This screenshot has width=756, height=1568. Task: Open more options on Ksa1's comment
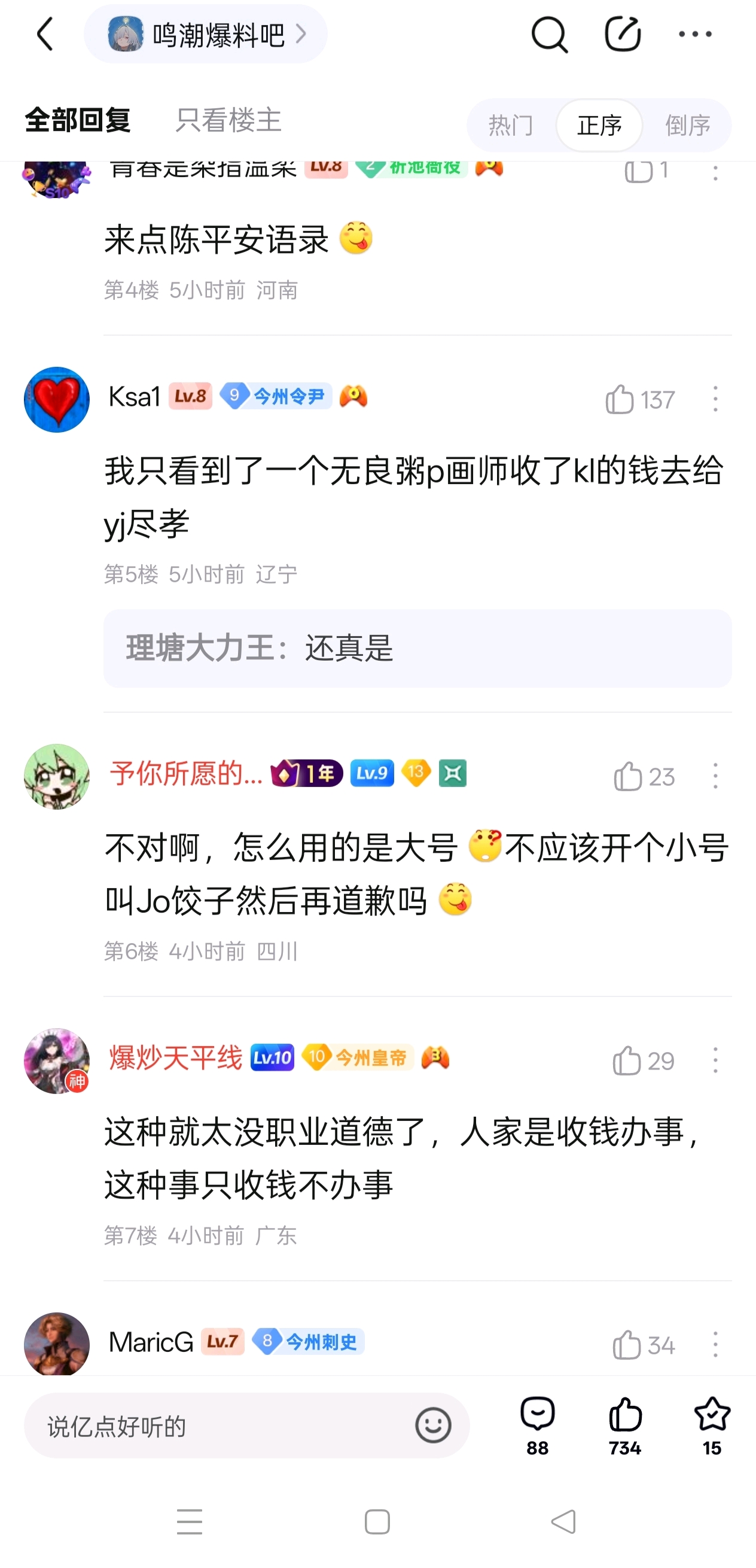pos(715,399)
